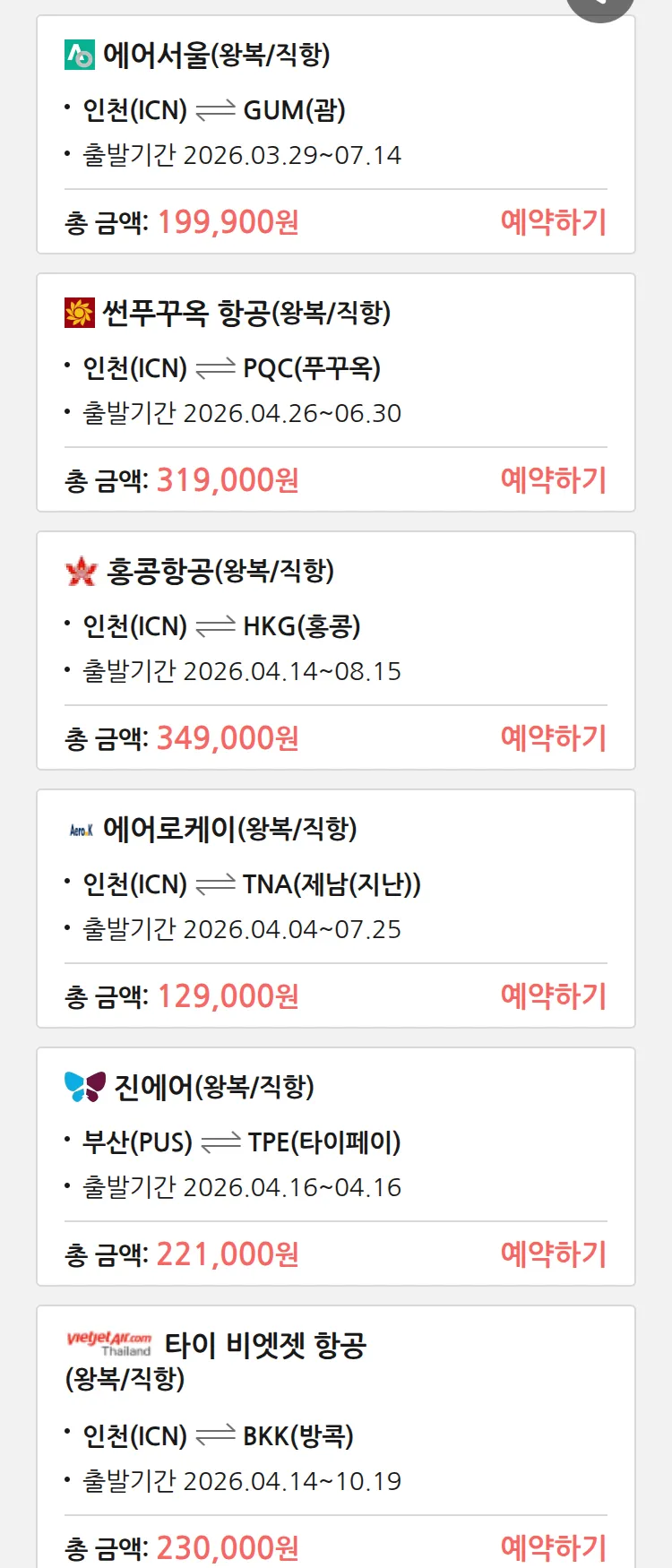Select the Aero K airline logo

point(81,829)
